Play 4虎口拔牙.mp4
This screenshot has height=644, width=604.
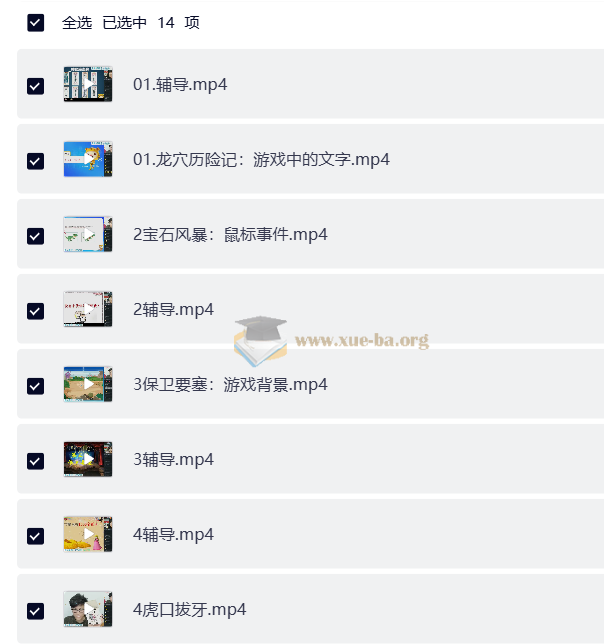tap(189, 610)
